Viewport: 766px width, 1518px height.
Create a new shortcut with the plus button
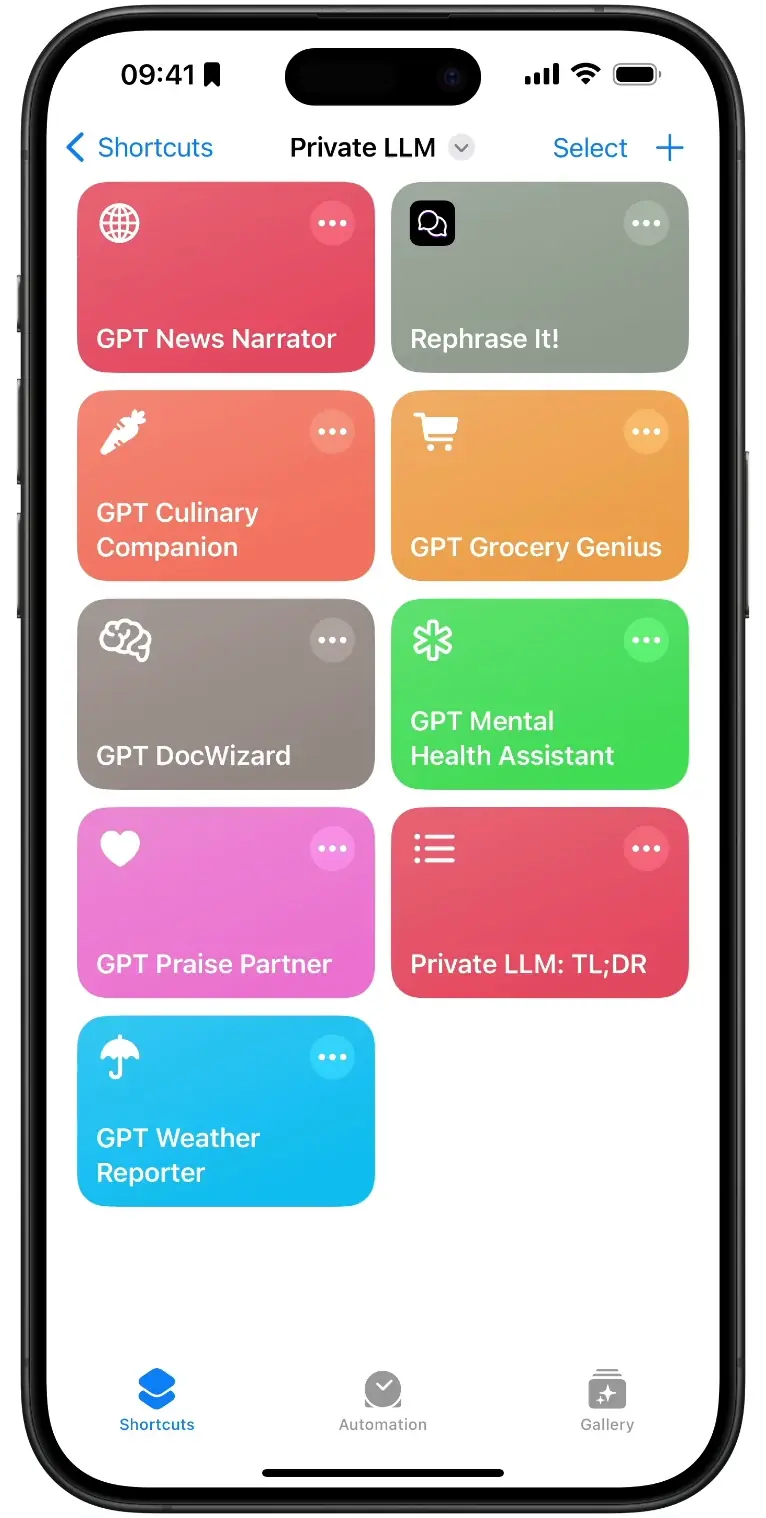coord(670,147)
